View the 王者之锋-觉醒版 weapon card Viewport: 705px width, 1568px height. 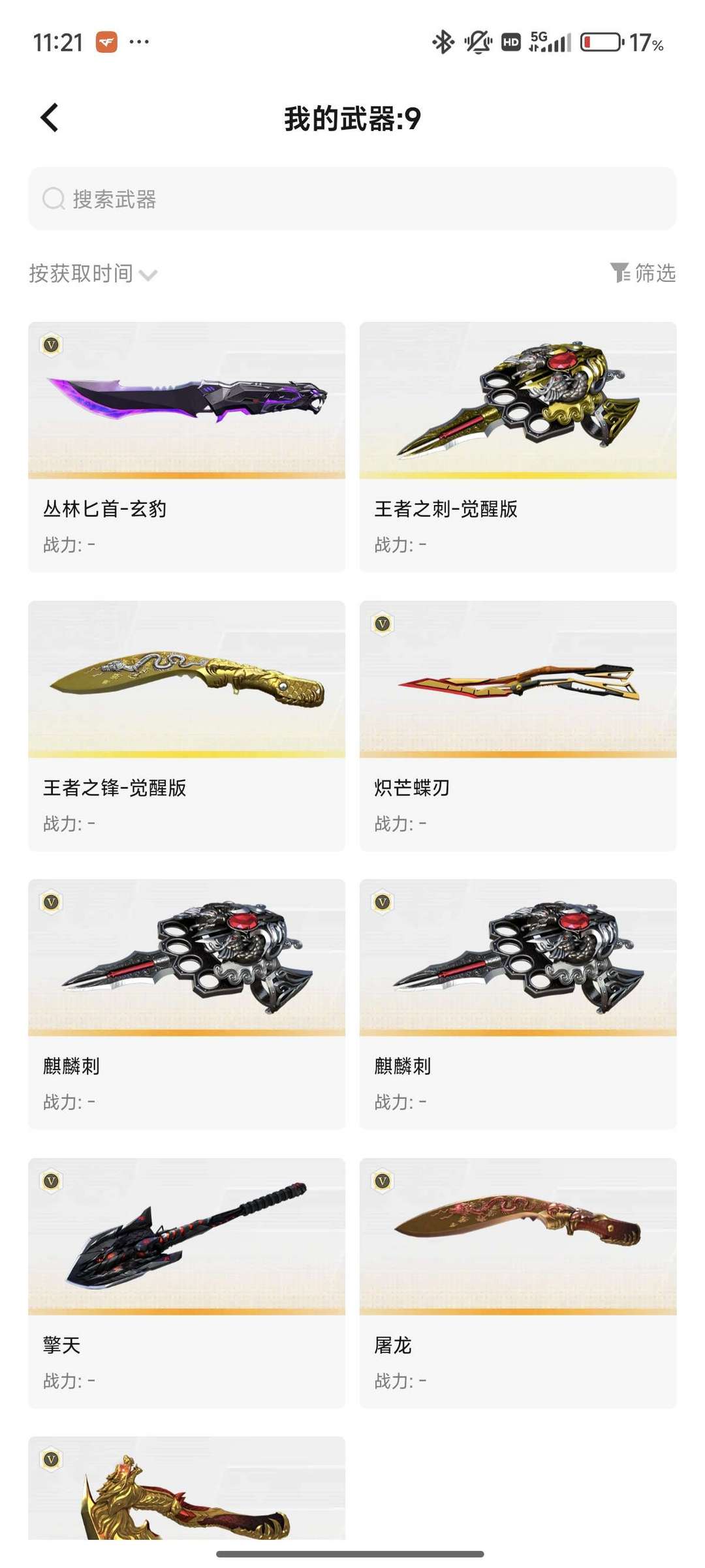pyautogui.click(x=187, y=726)
